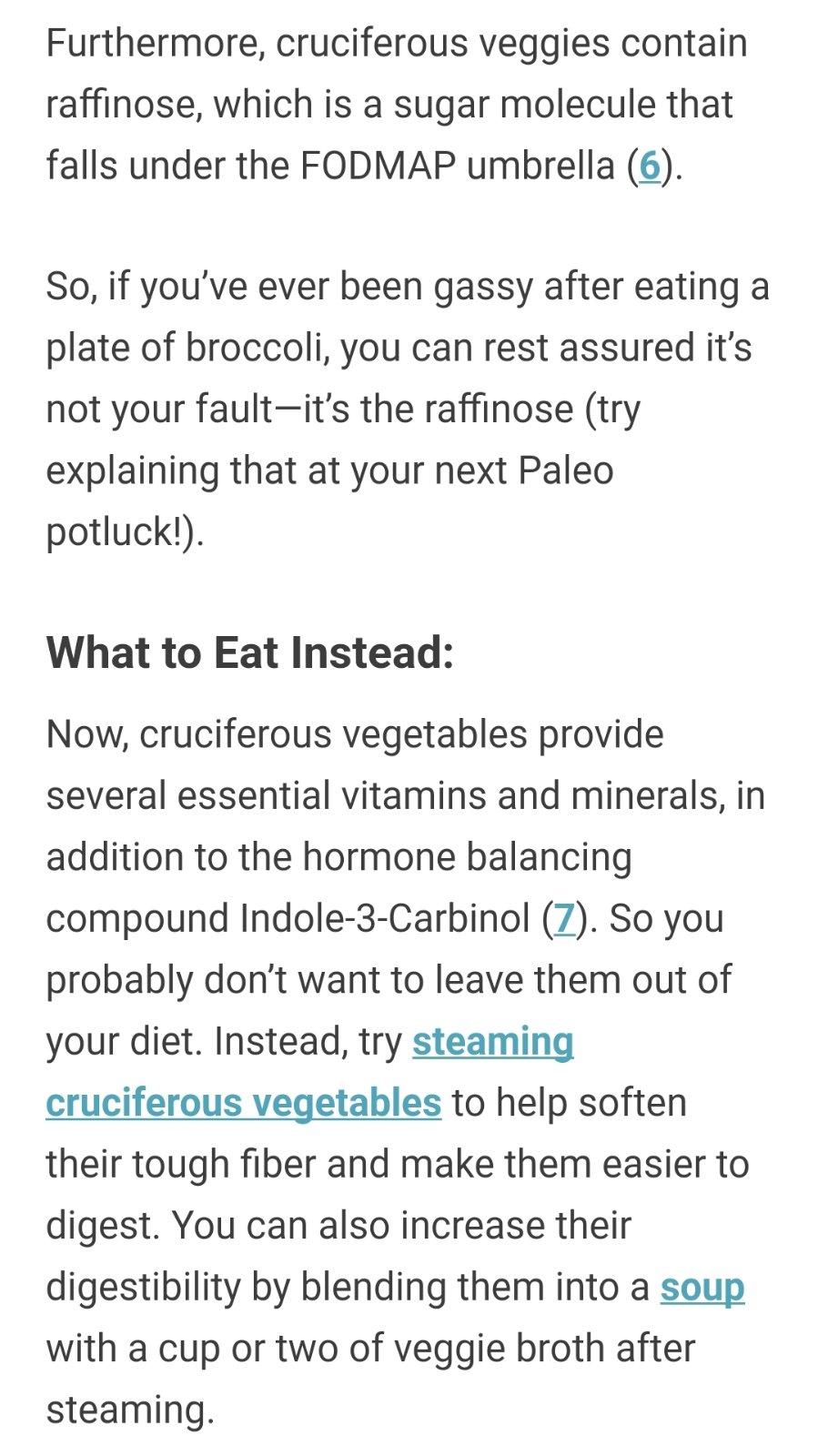The width and height of the screenshot is (818, 1456).
Task: Open reference link 7 after Indole-3-Carbinol
Action: pyautogui.click(x=565, y=919)
